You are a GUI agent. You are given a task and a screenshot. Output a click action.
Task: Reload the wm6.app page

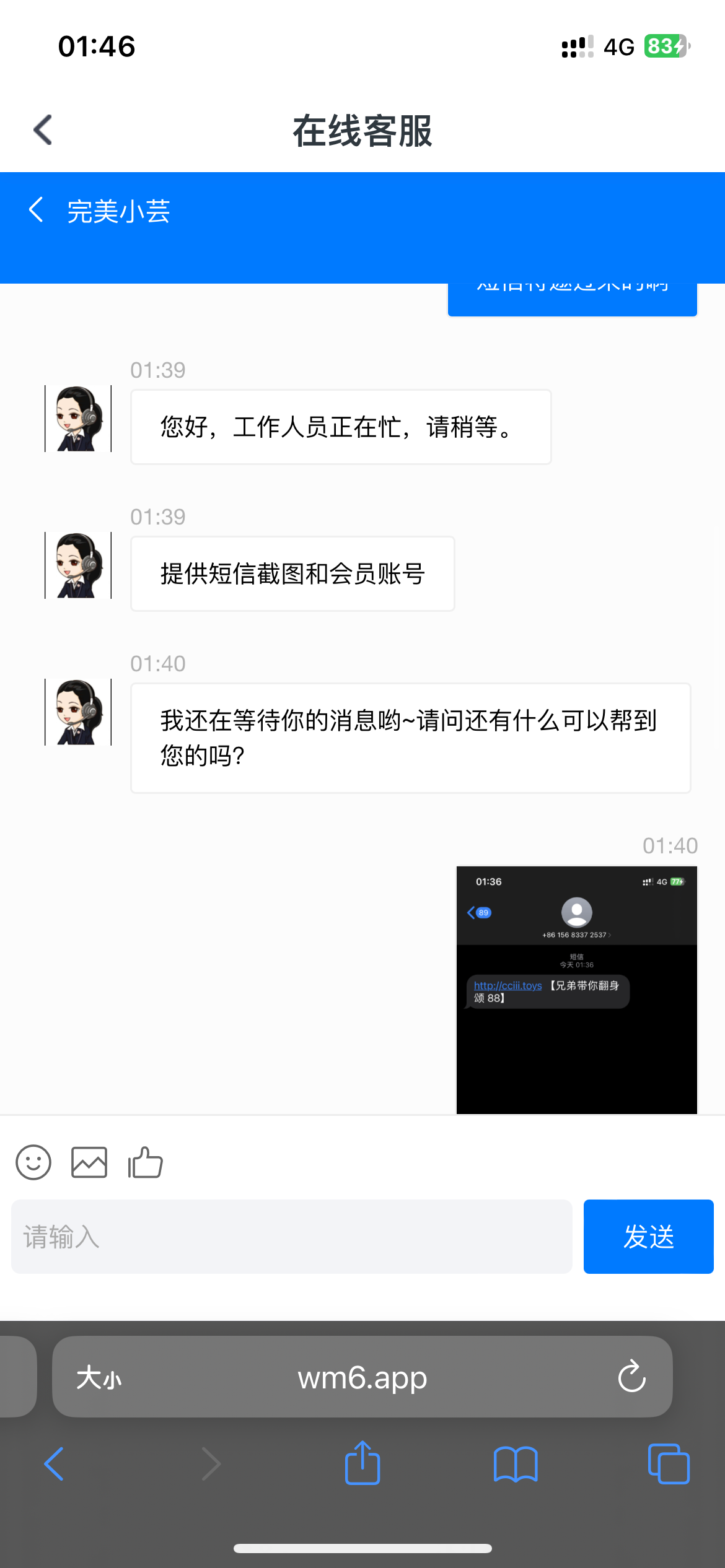pos(631,1377)
